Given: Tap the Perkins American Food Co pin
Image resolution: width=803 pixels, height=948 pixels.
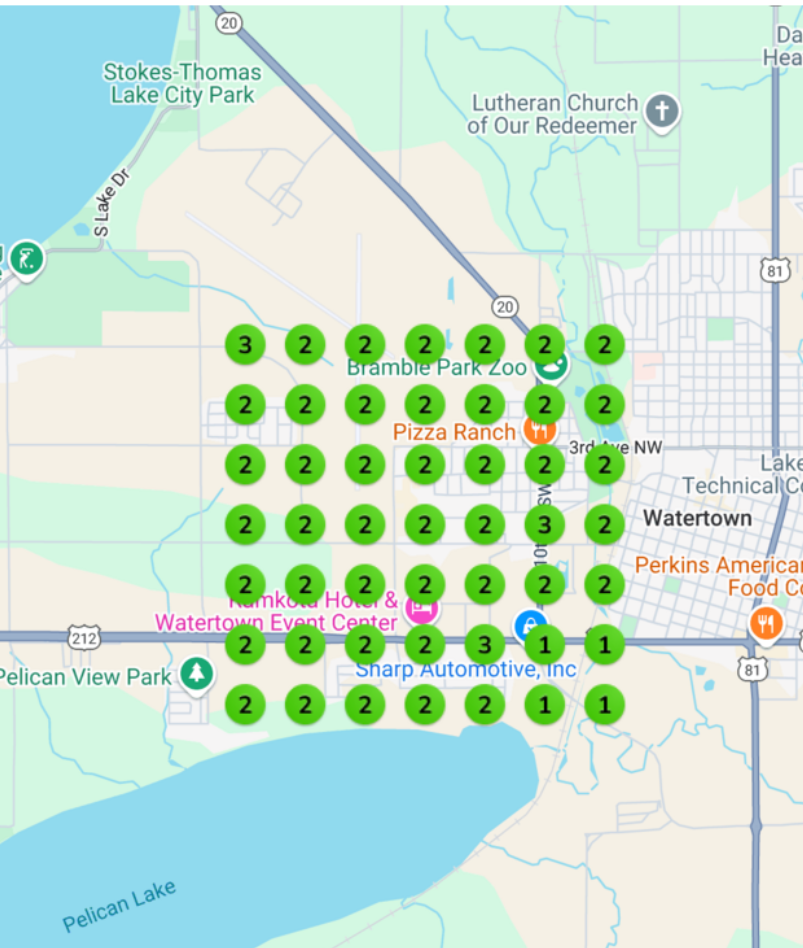Looking at the screenshot, I should (766, 623).
